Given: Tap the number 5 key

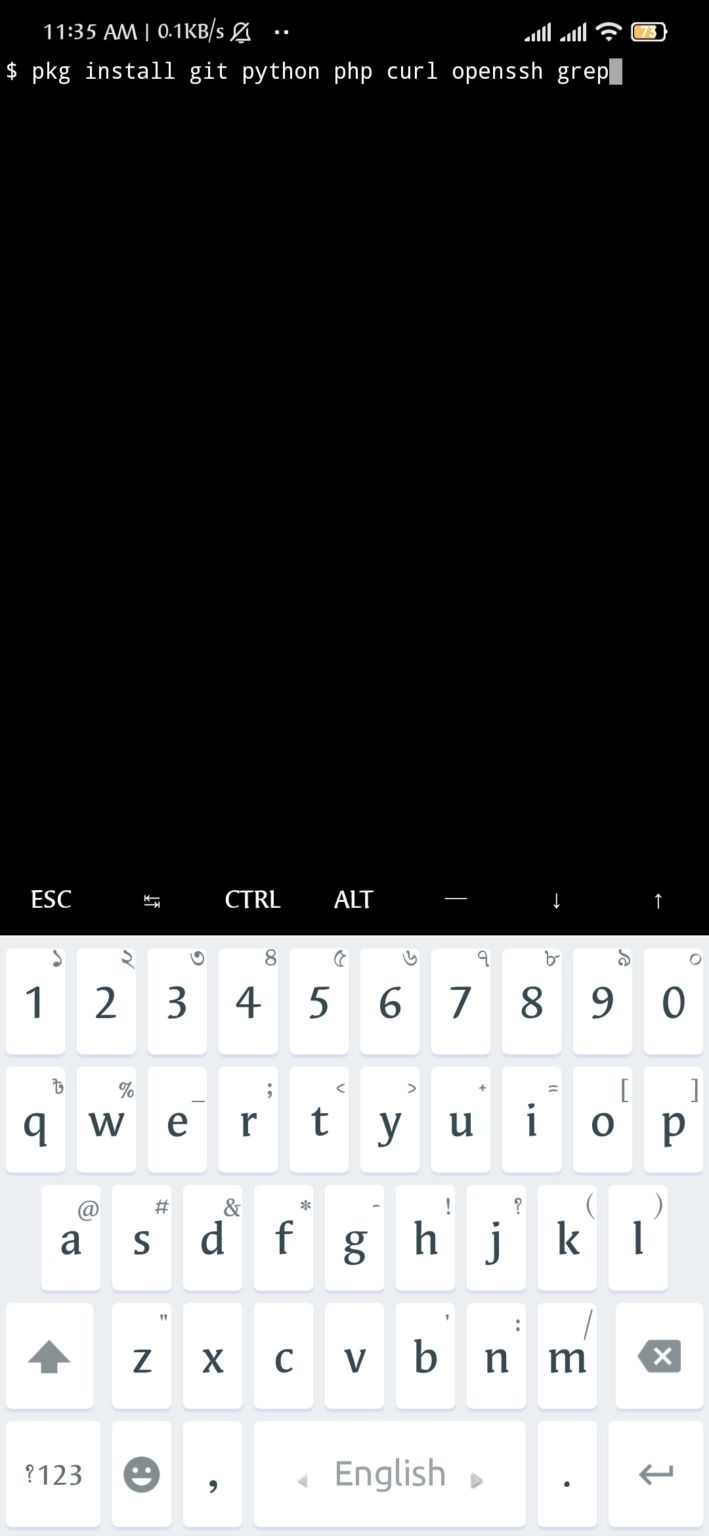Looking at the screenshot, I should point(318,1002).
